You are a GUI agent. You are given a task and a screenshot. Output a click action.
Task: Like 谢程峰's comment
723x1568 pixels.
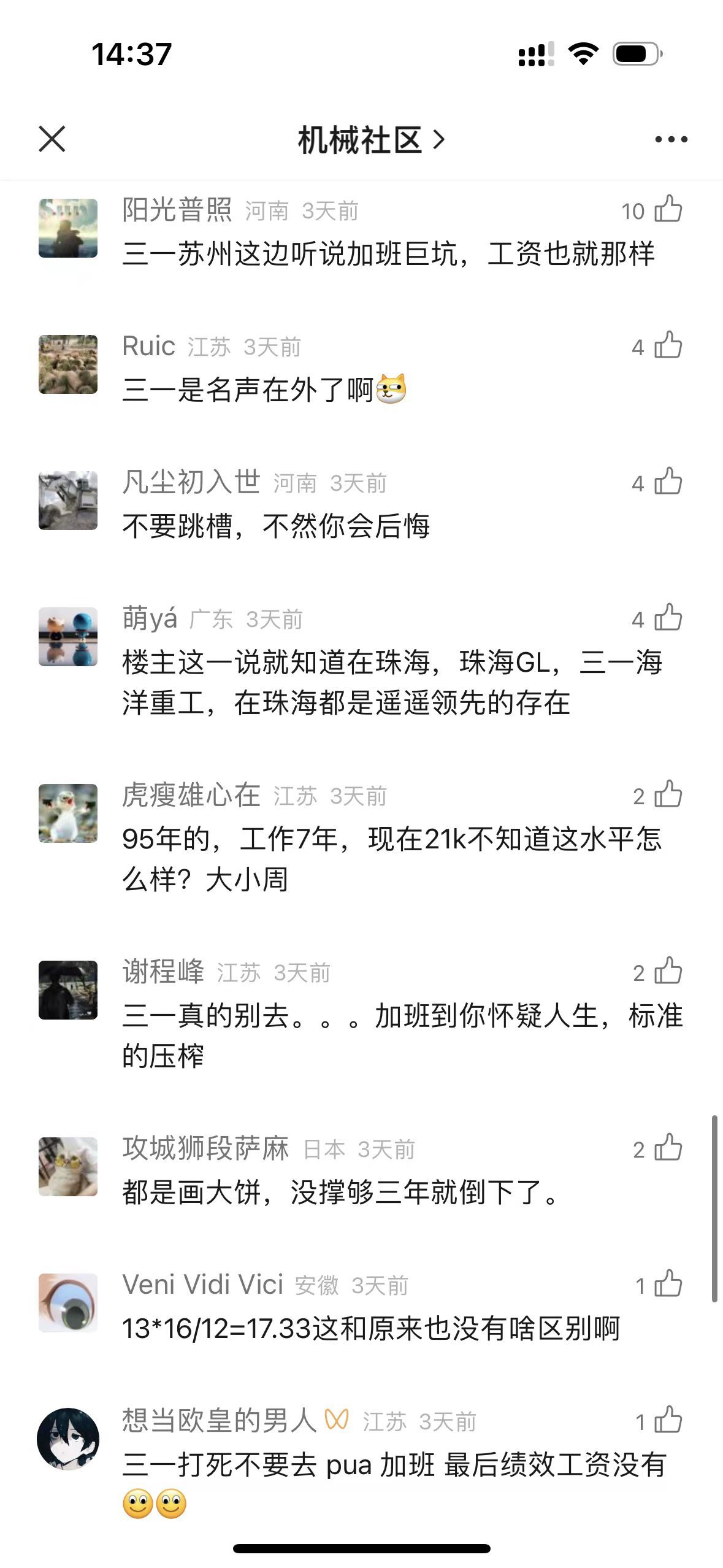[668, 972]
